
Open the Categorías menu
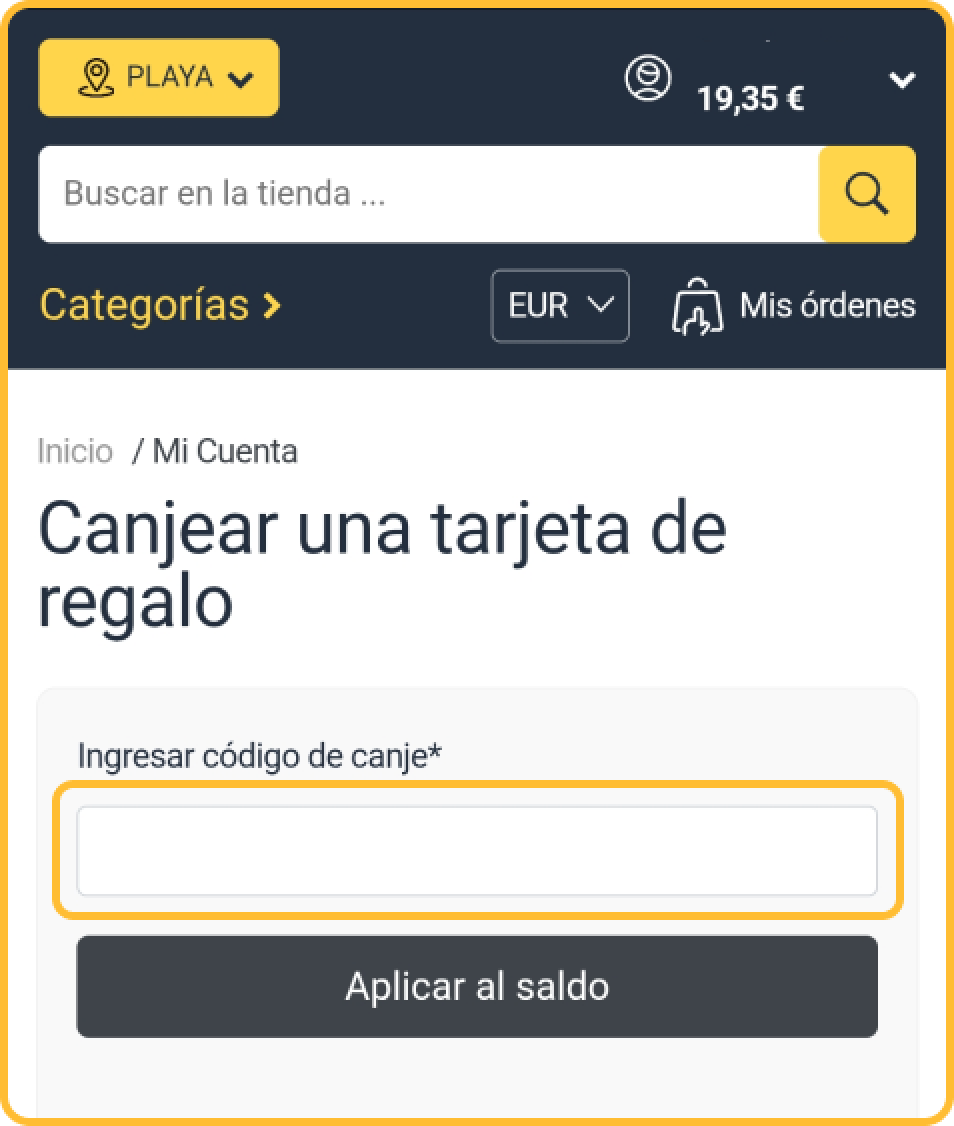pos(160,305)
